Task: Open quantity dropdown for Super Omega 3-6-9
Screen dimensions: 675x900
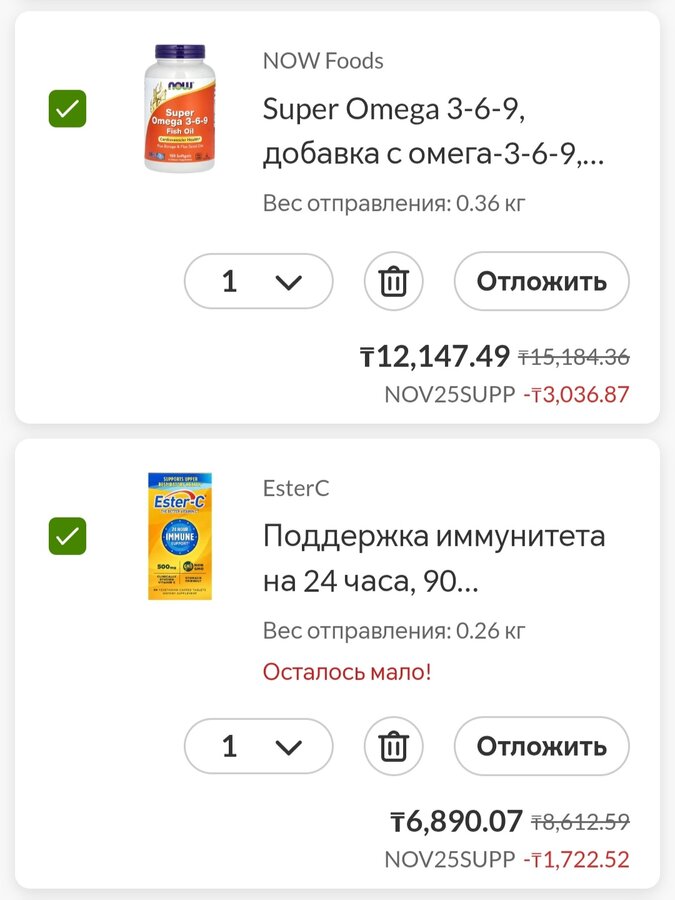Action: [258, 281]
